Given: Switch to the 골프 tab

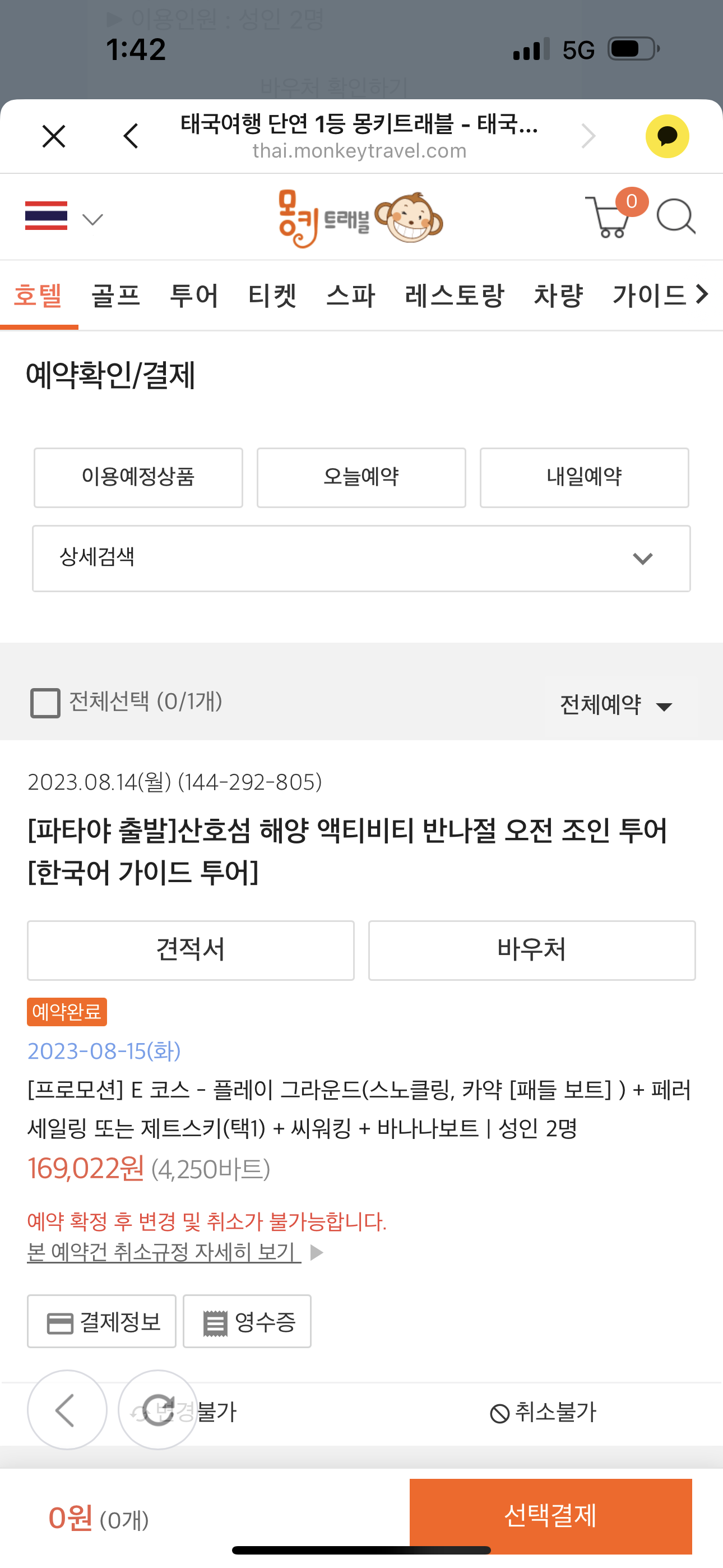Looking at the screenshot, I should [x=115, y=296].
